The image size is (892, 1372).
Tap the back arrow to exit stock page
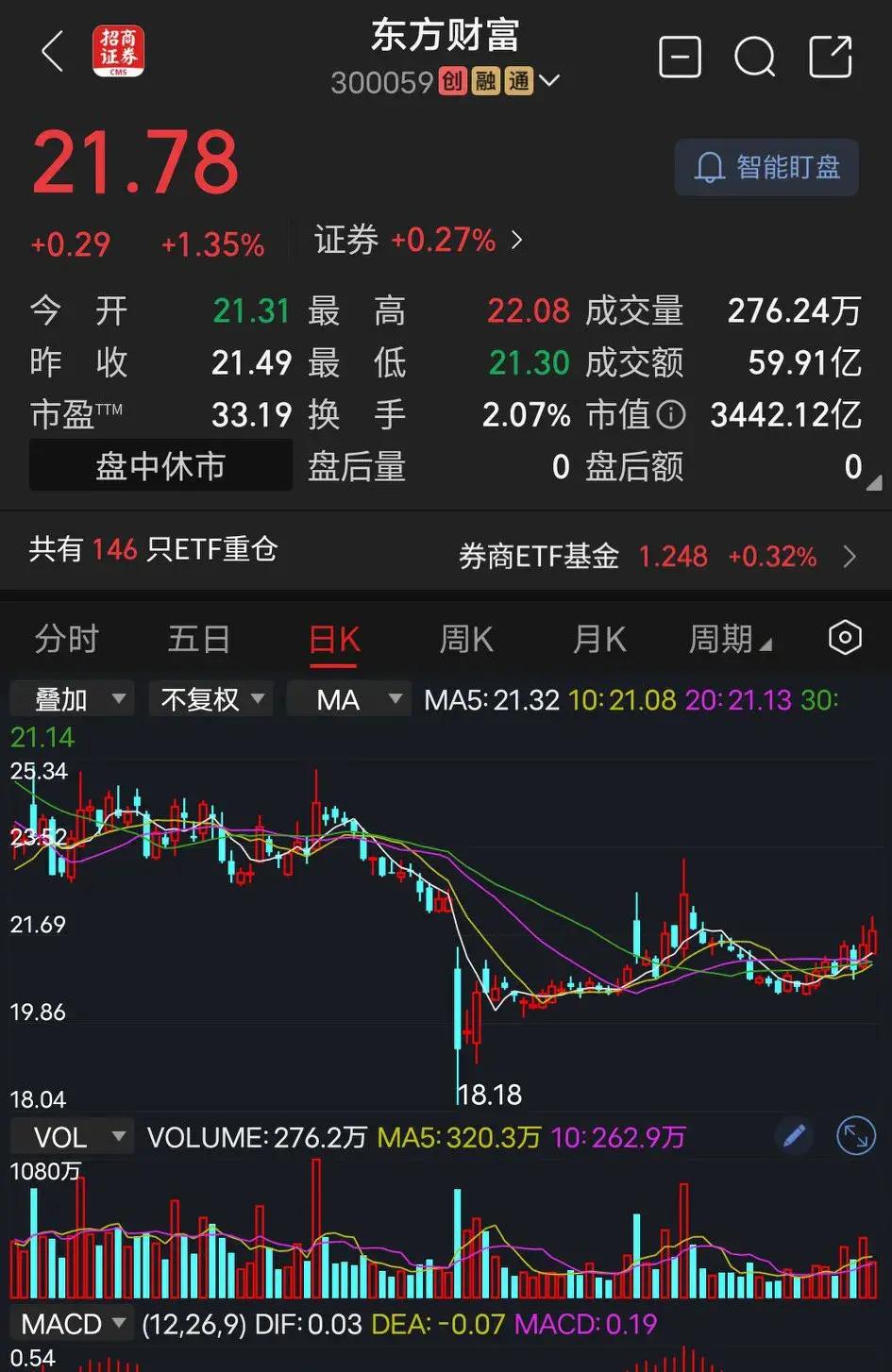(52, 52)
